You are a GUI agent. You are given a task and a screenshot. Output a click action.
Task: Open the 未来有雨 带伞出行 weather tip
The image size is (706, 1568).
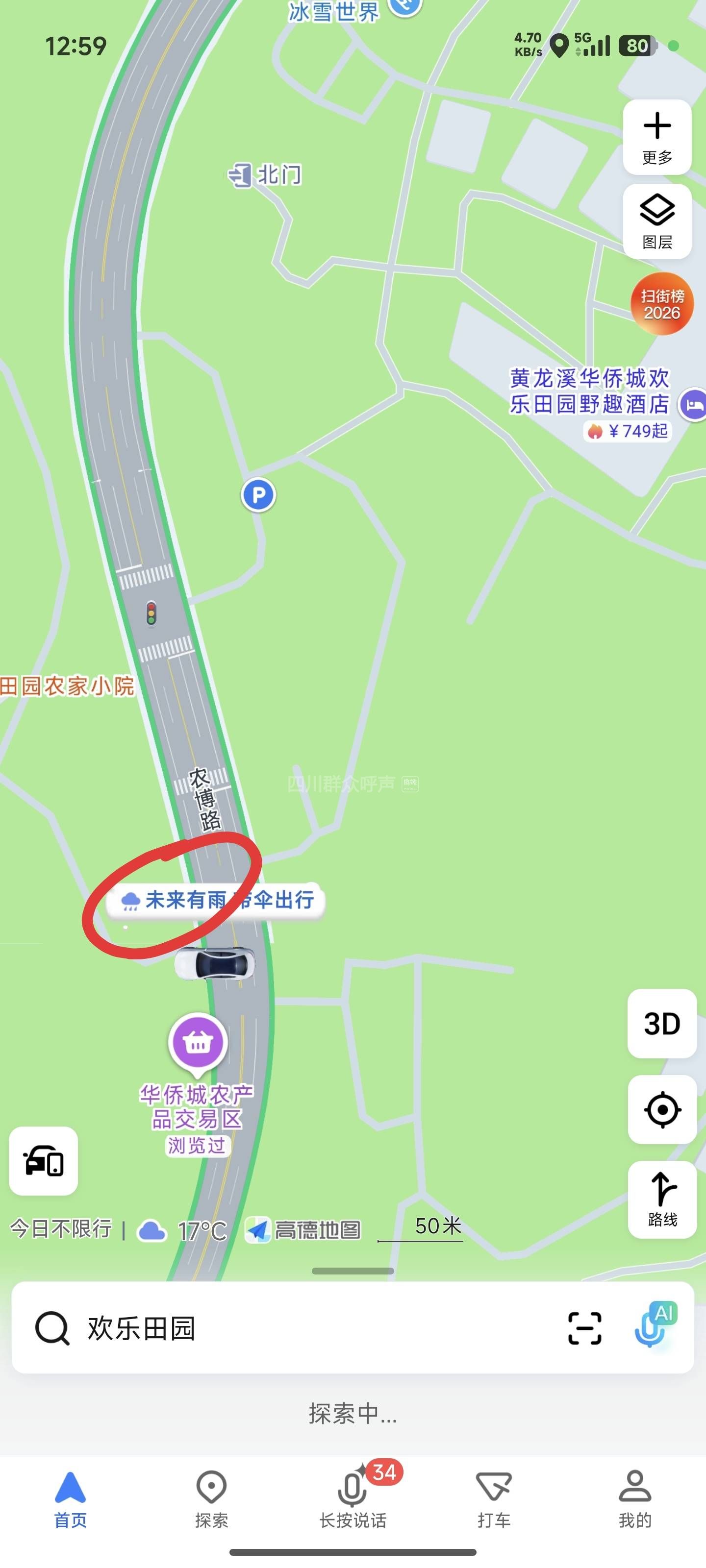point(216,900)
